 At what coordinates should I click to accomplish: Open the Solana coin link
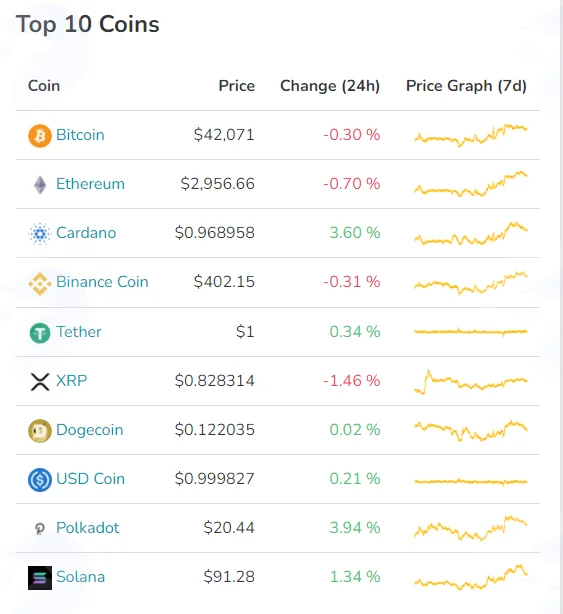81,577
